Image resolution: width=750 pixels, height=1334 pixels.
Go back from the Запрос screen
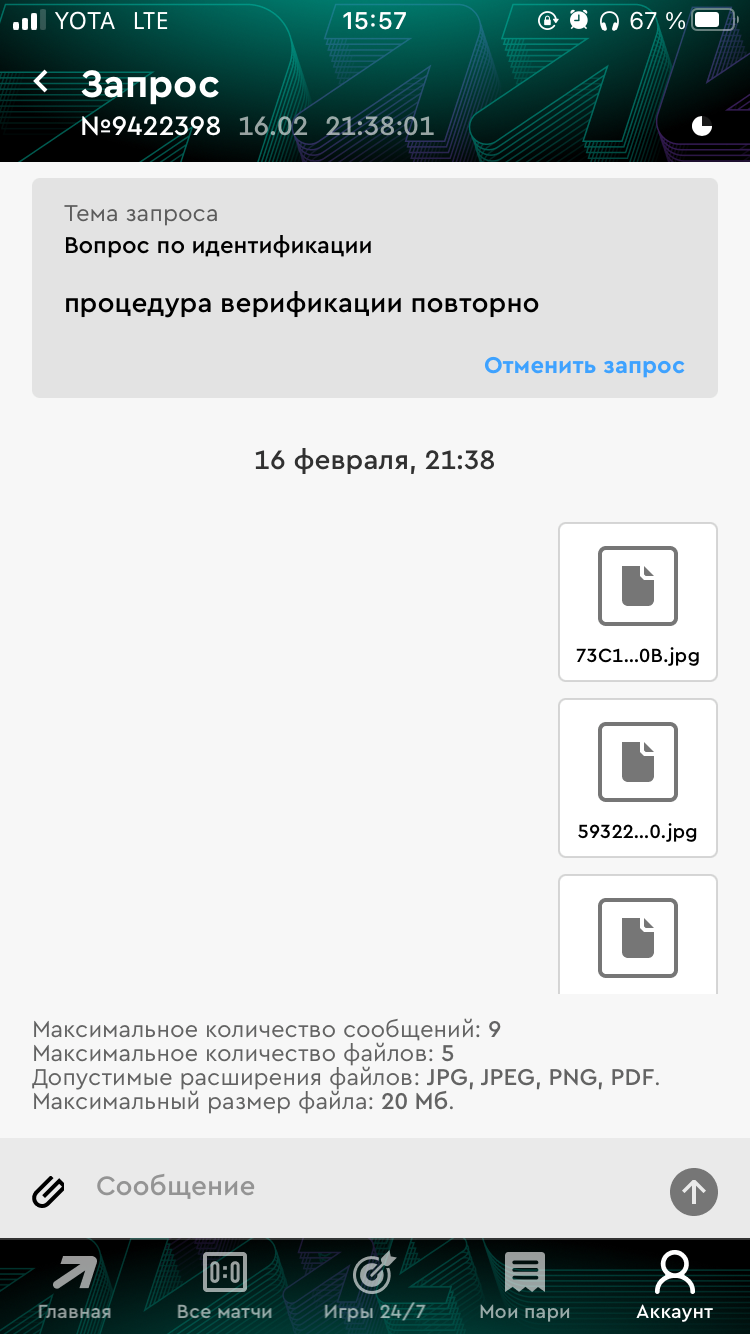41,82
